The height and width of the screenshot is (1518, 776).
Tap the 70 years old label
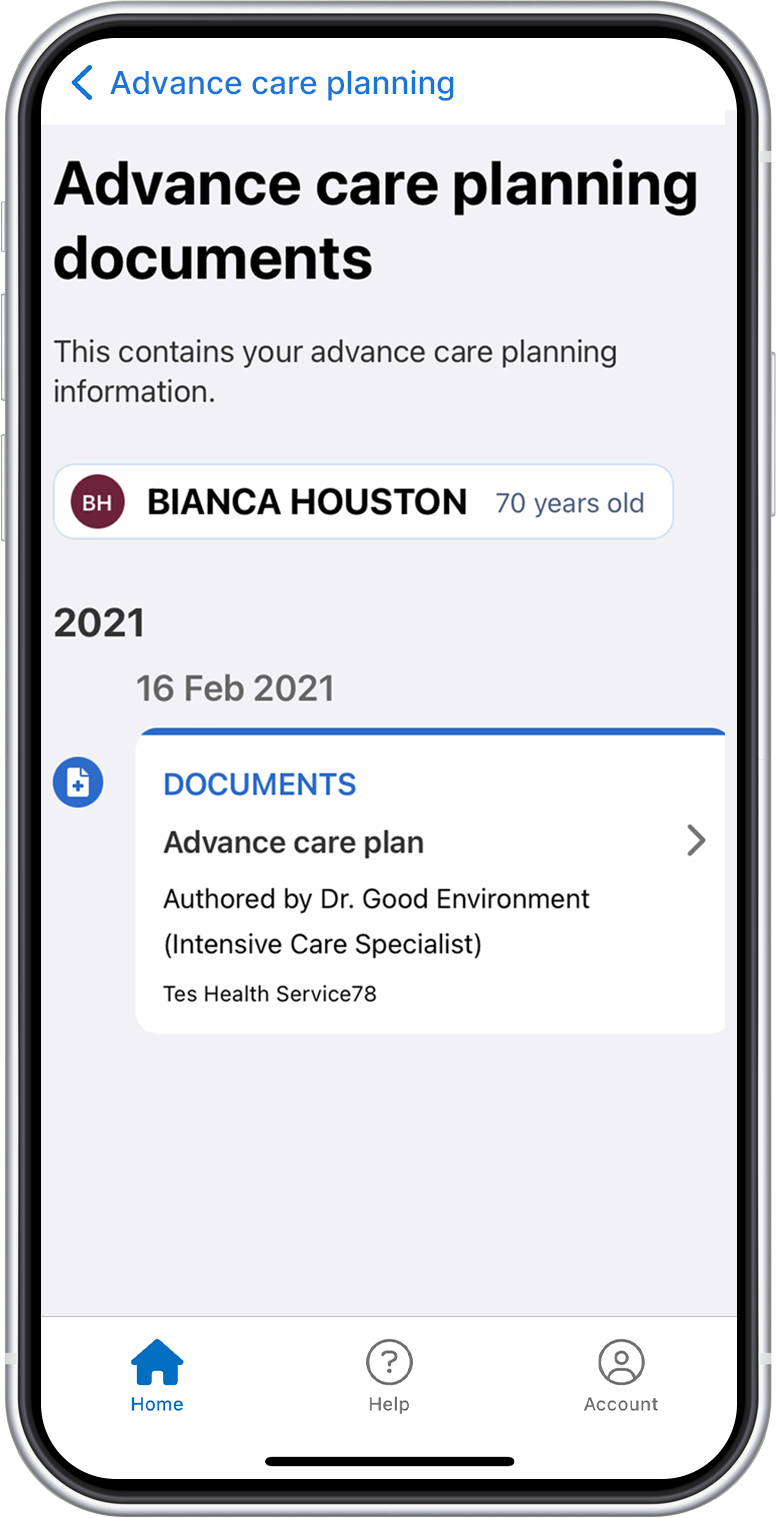(x=569, y=504)
